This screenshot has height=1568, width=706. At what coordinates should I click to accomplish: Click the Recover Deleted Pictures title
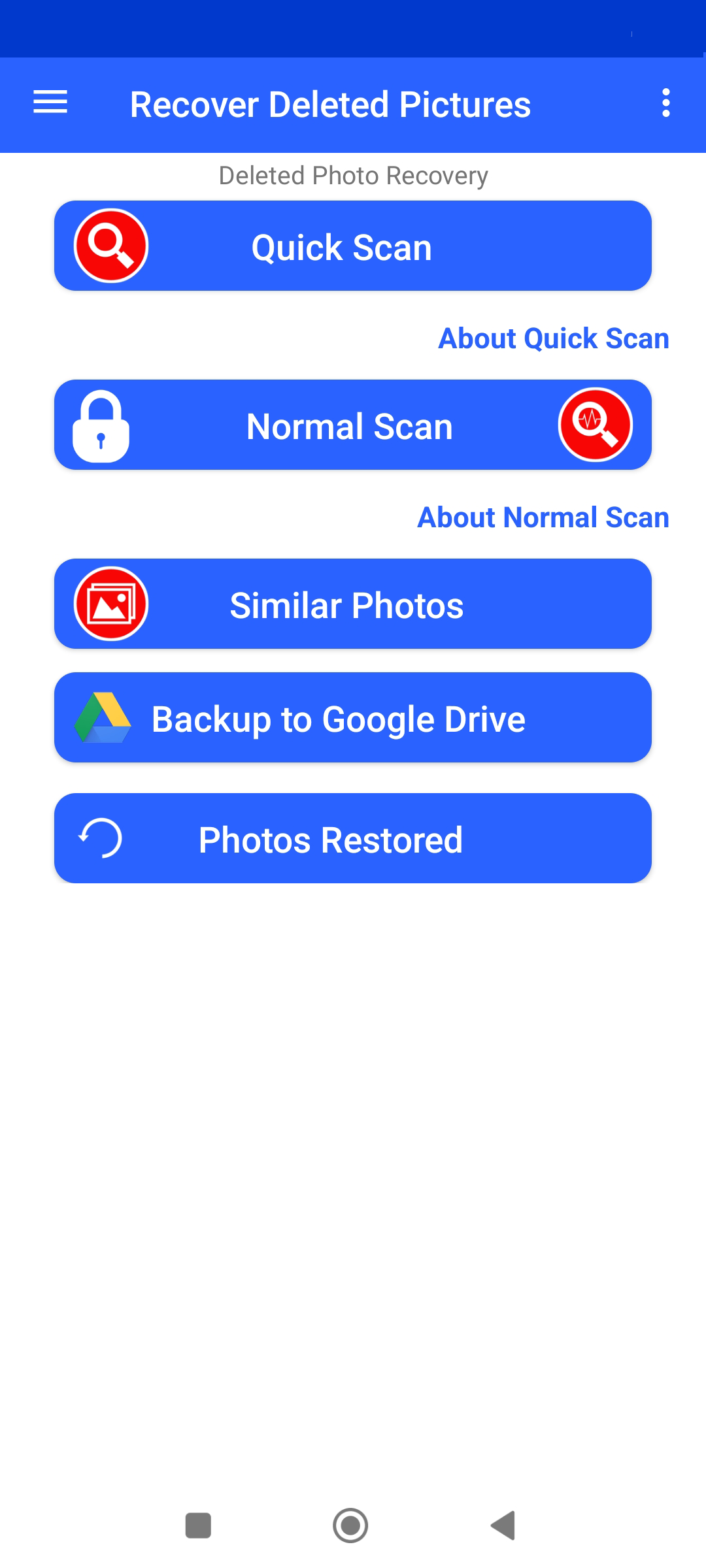click(330, 103)
